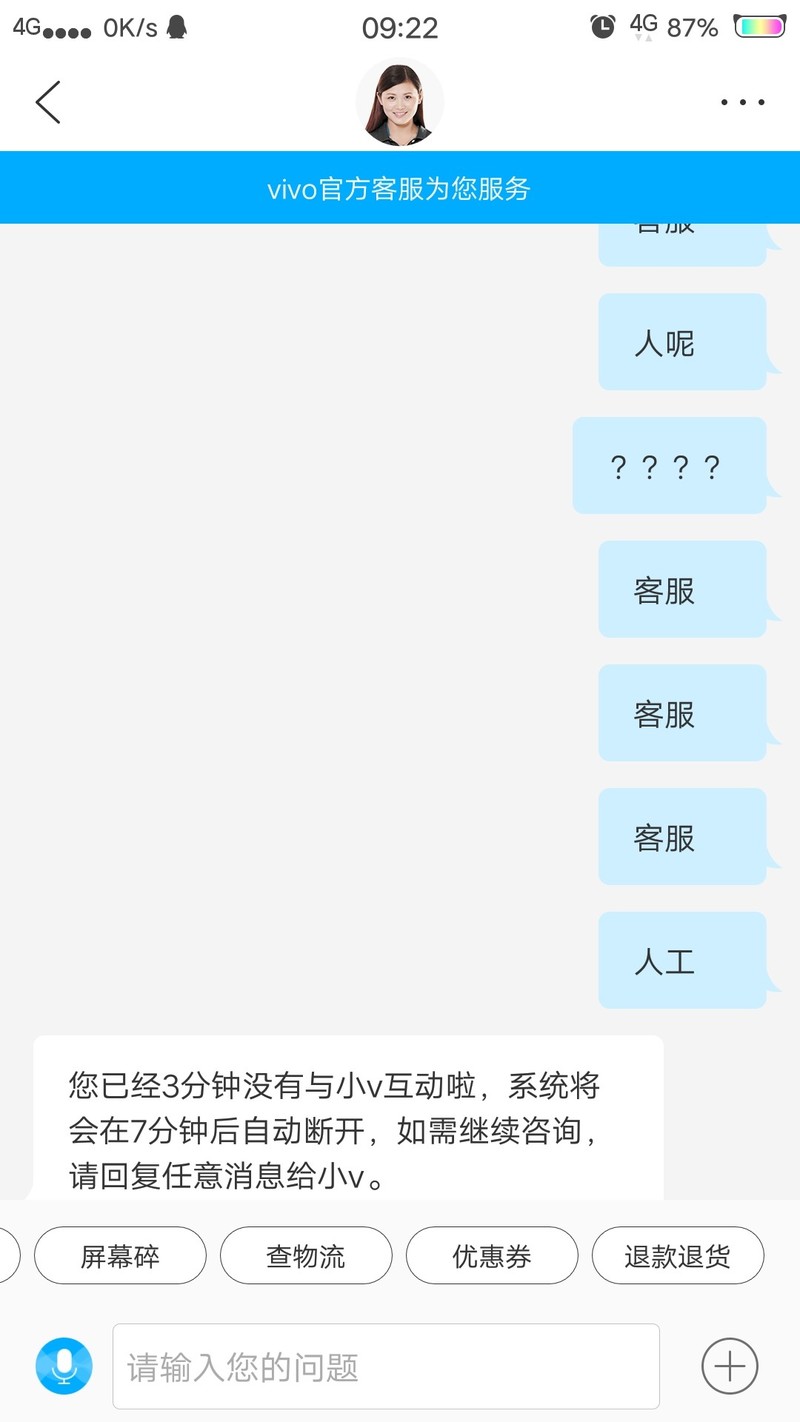Screen dimensions: 800x1422
Task: Tap the 查物流 logistics shortcut
Action: pyautogui.click(x=306, y=1255)
